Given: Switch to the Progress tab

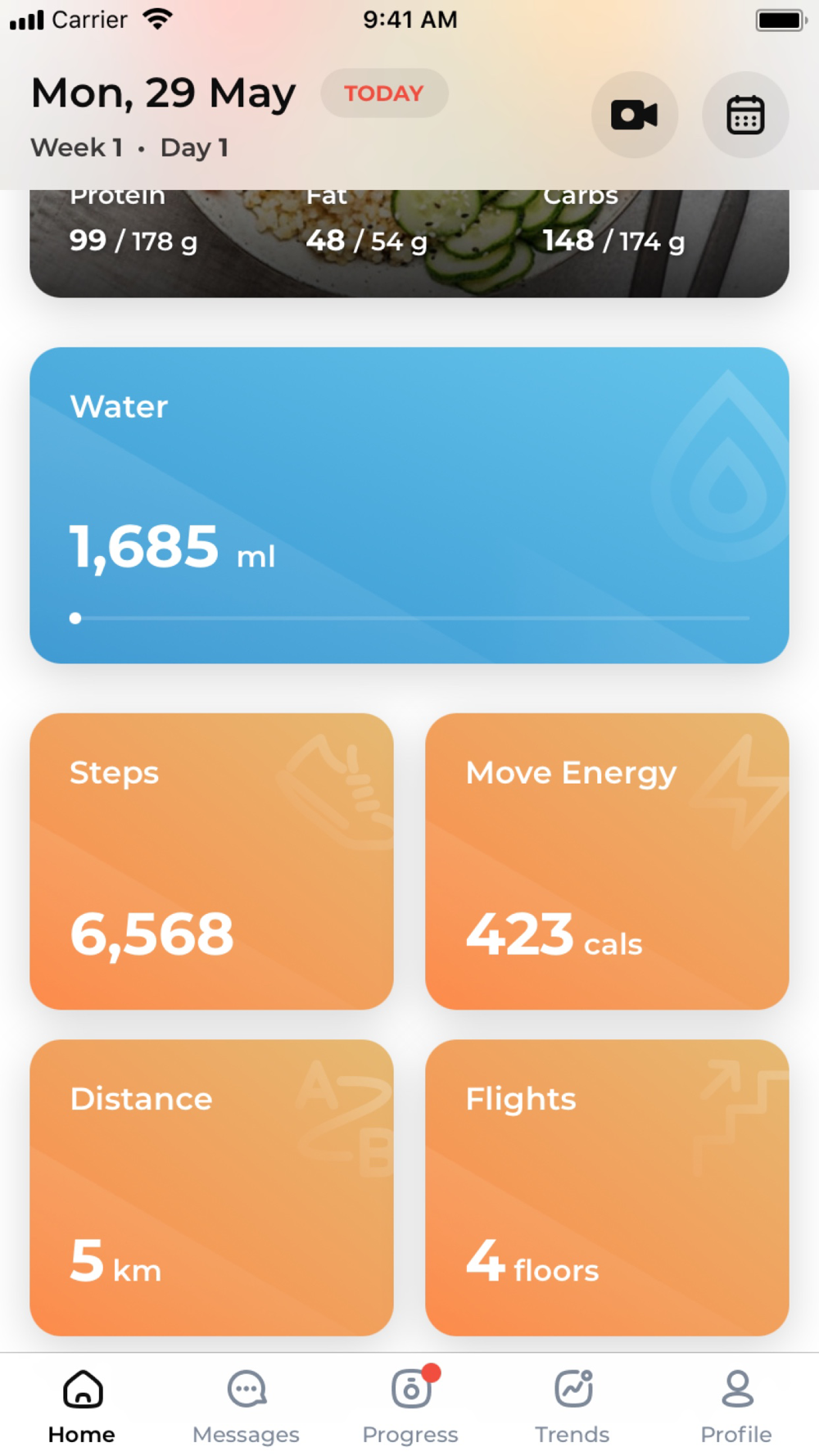Looking at the screenshot, I should pos(410,1406).
